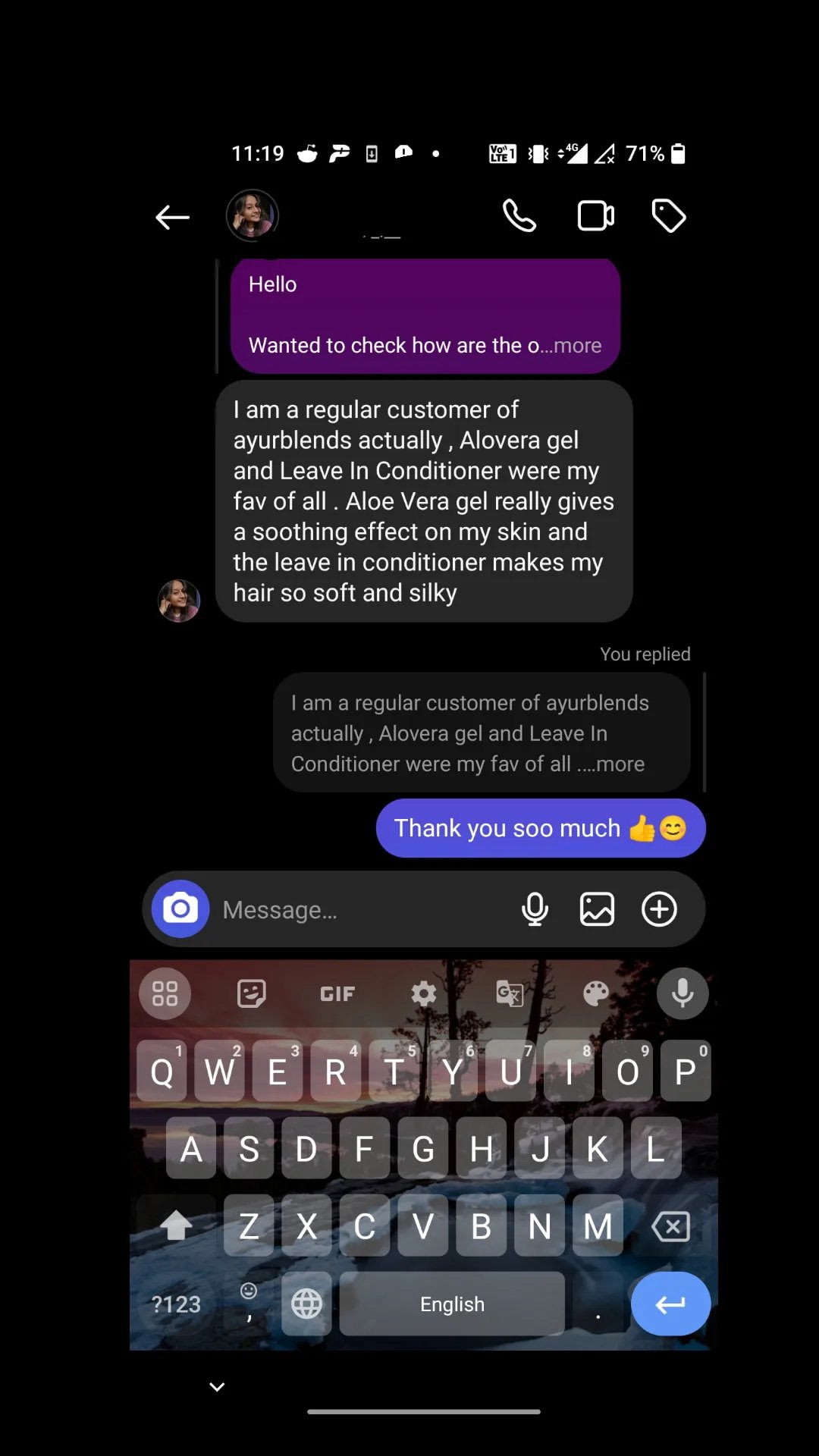Open the label tag icon
819x1456 pixels.
point(669,217)
